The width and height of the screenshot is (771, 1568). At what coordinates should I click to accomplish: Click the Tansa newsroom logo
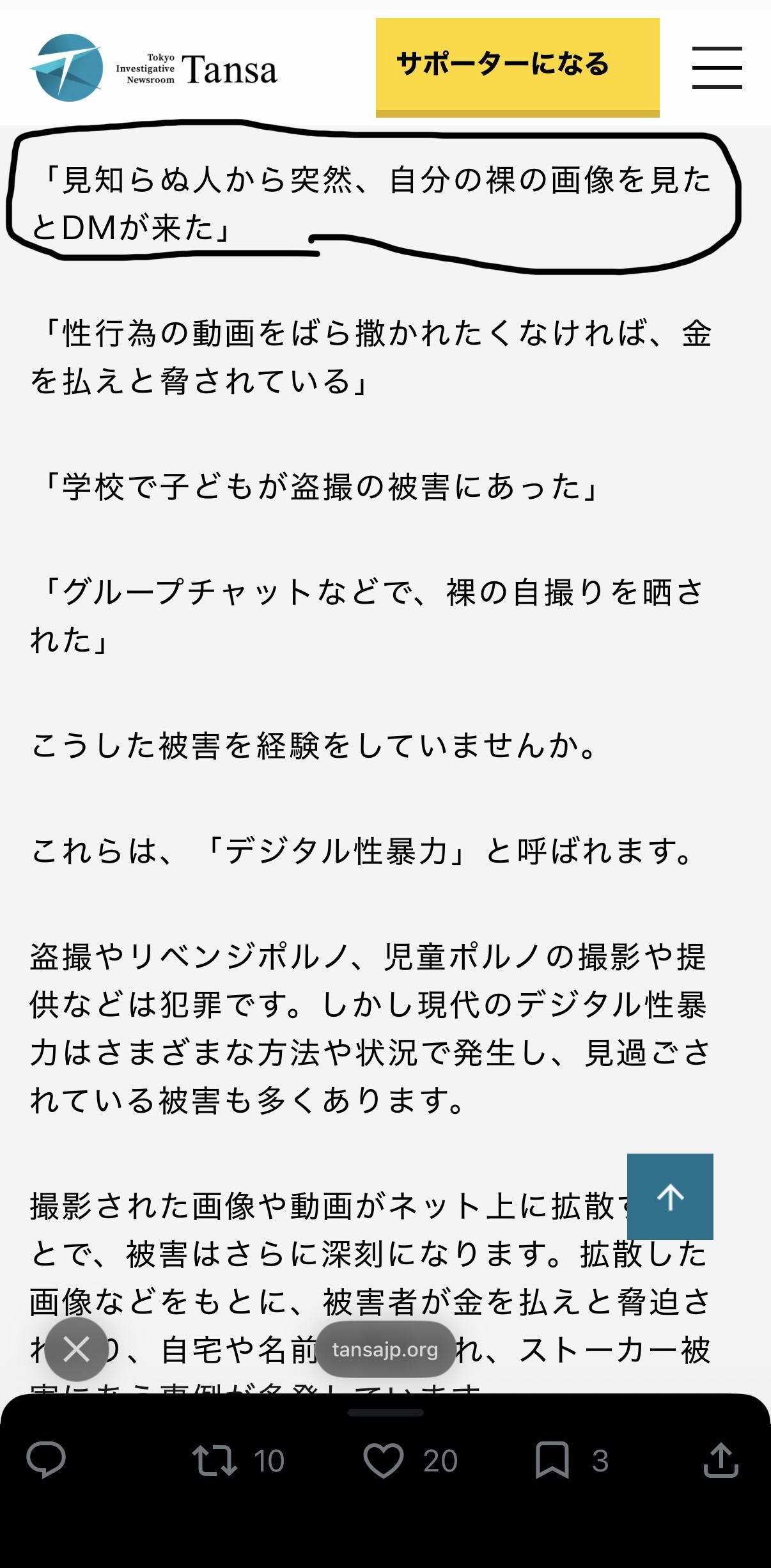point(153,68)
